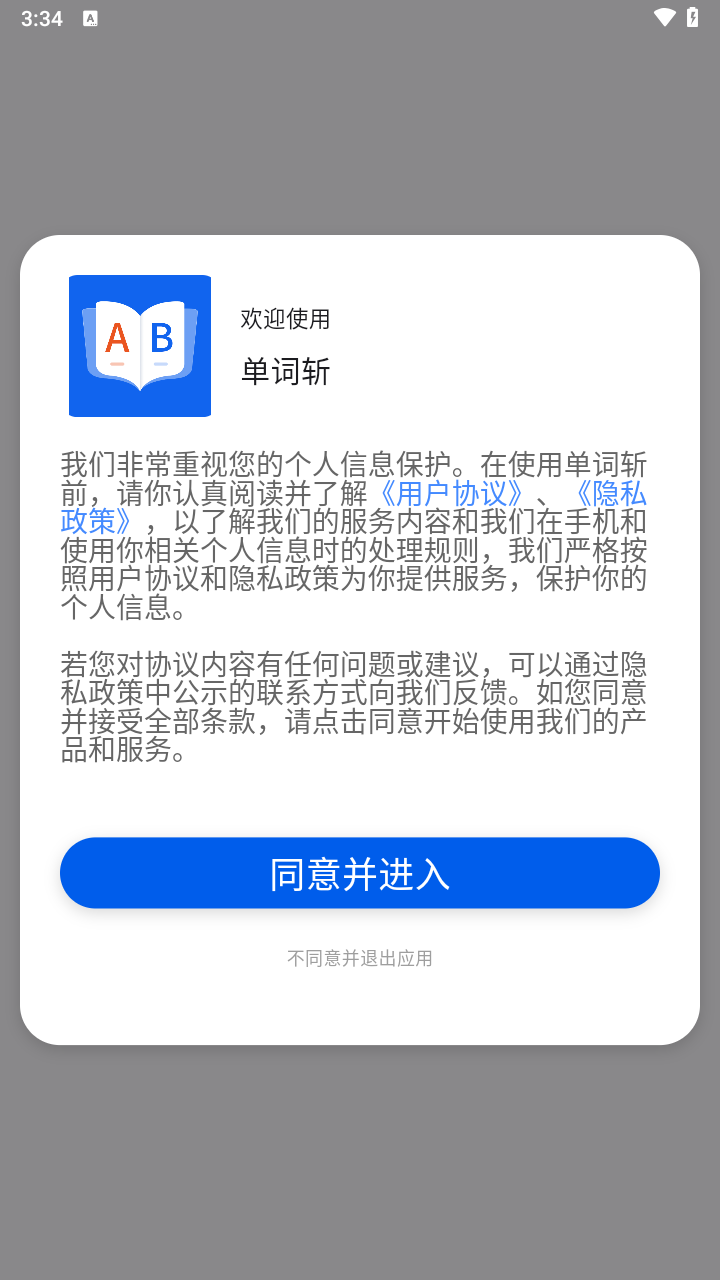720x1280 pixels.
Task: Tap the 同意并进入 button
Action: click(x=360, y=873)
